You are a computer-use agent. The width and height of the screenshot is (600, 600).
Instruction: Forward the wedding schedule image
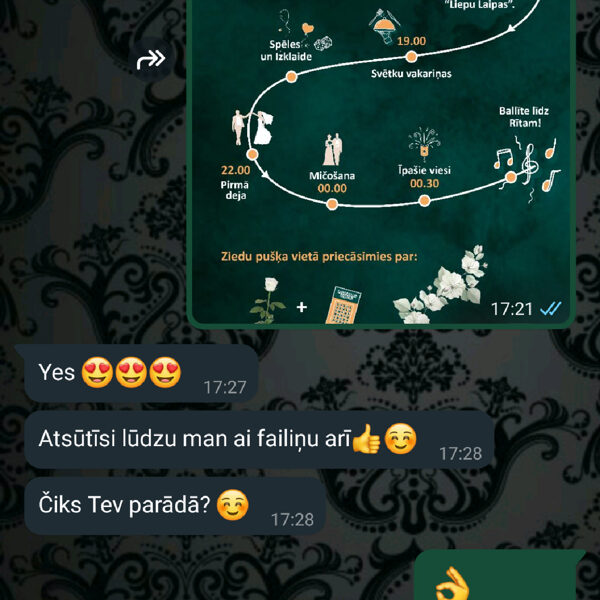[x=151, y=61]
